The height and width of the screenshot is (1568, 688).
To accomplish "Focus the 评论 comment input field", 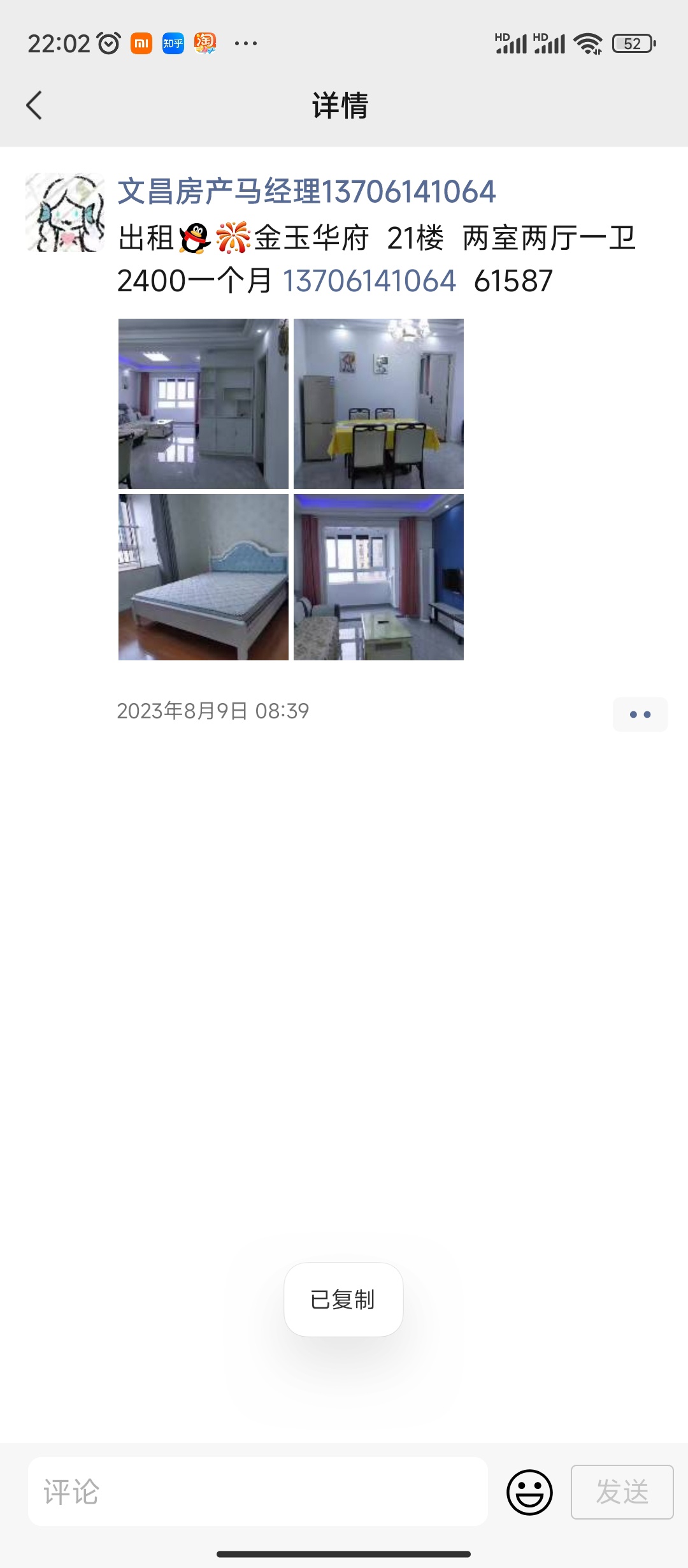I will (258, 1492).
